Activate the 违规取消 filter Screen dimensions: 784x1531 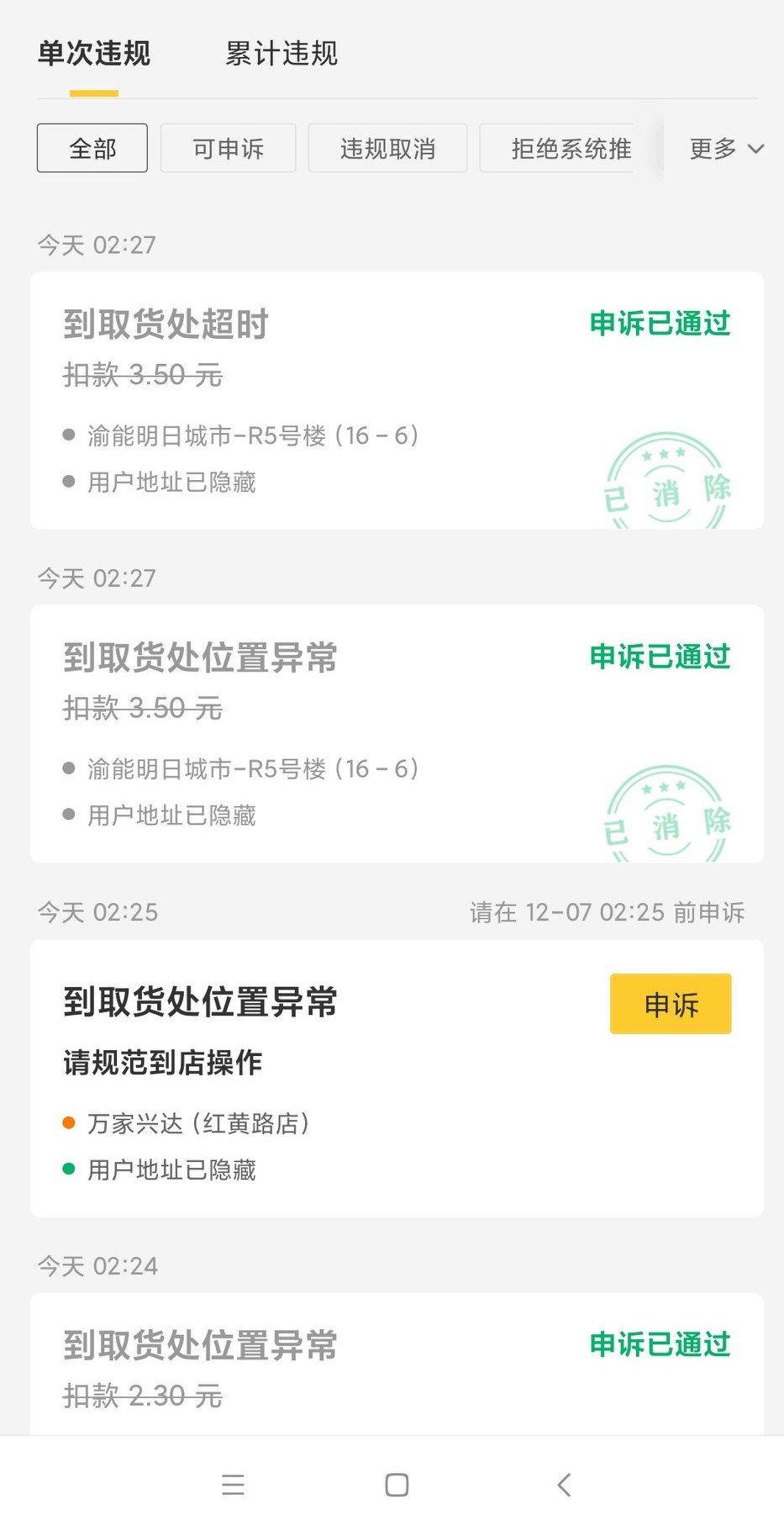pyautogui.click(x=387, y=148)
